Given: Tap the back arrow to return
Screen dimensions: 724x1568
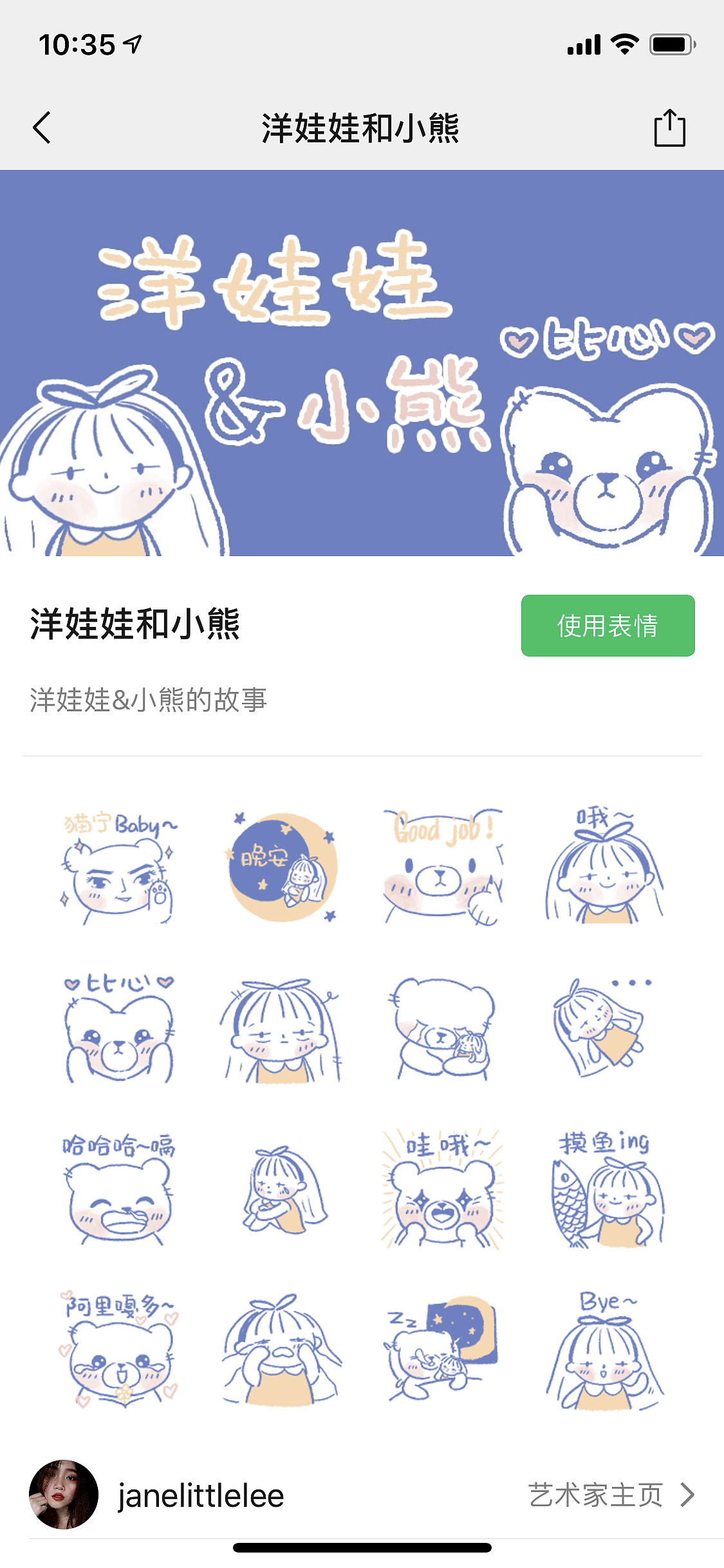Looking at the screenshot, I should pyautogui.click(x=41, y=127).
